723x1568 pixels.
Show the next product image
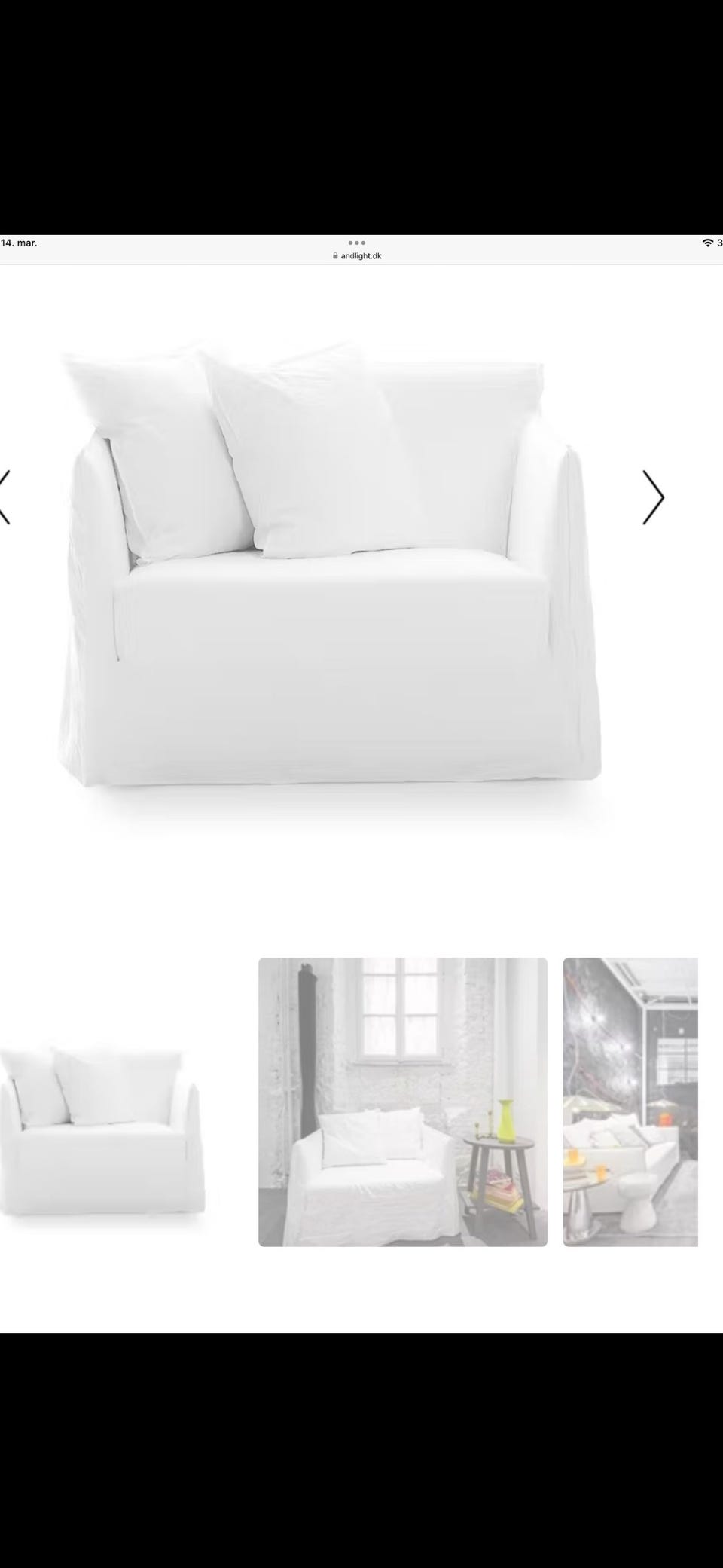(653, 497)
